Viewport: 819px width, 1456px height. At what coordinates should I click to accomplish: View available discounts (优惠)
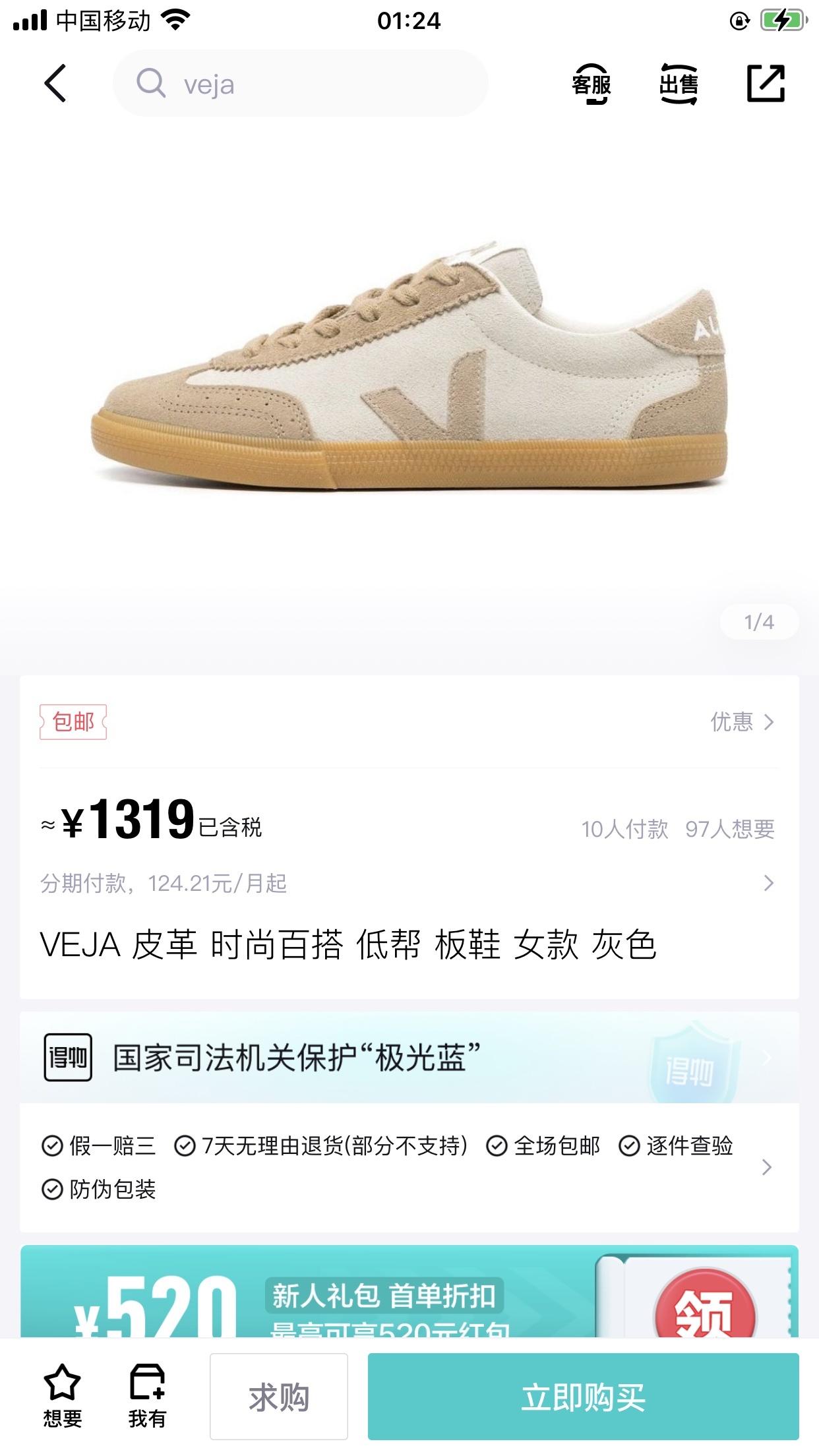click(x=741, y=722)
